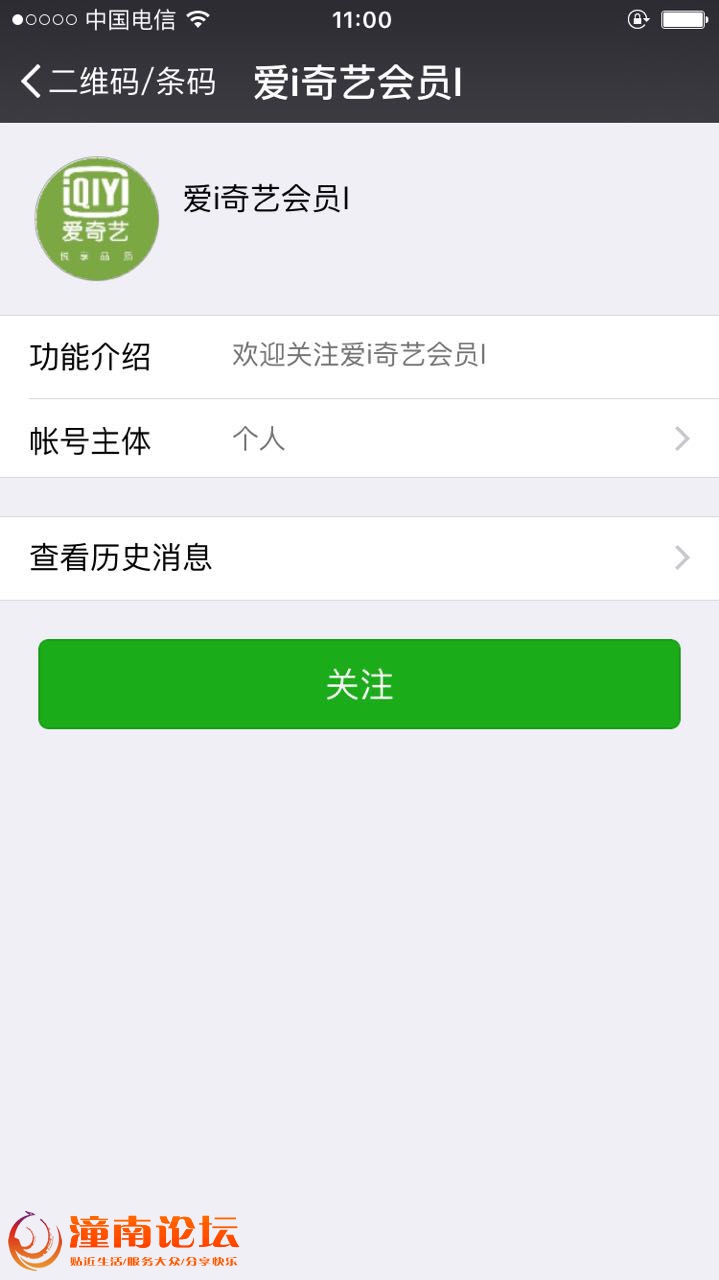Open 查看历史消息

point(359,558)
